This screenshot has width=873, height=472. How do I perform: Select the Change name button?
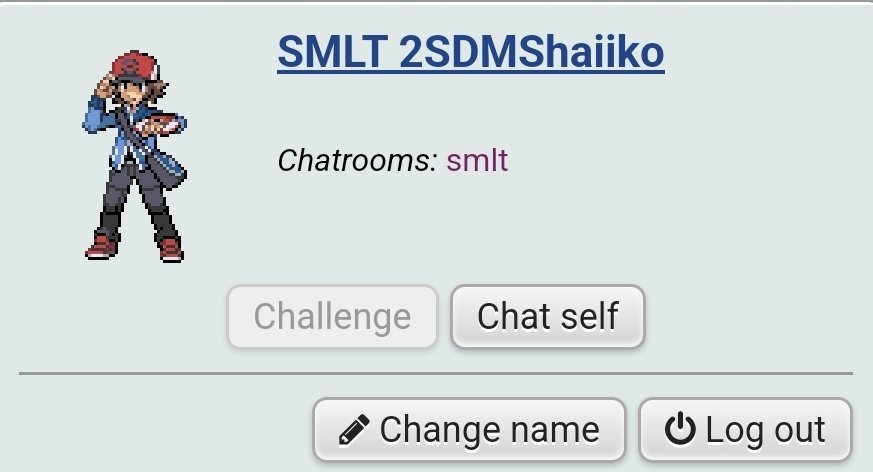pos(469,430)
